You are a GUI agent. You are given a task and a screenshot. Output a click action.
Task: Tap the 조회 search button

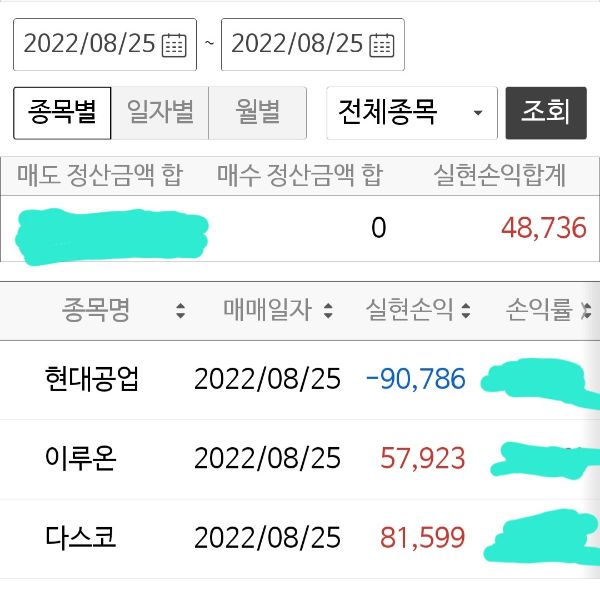(546, 112)
